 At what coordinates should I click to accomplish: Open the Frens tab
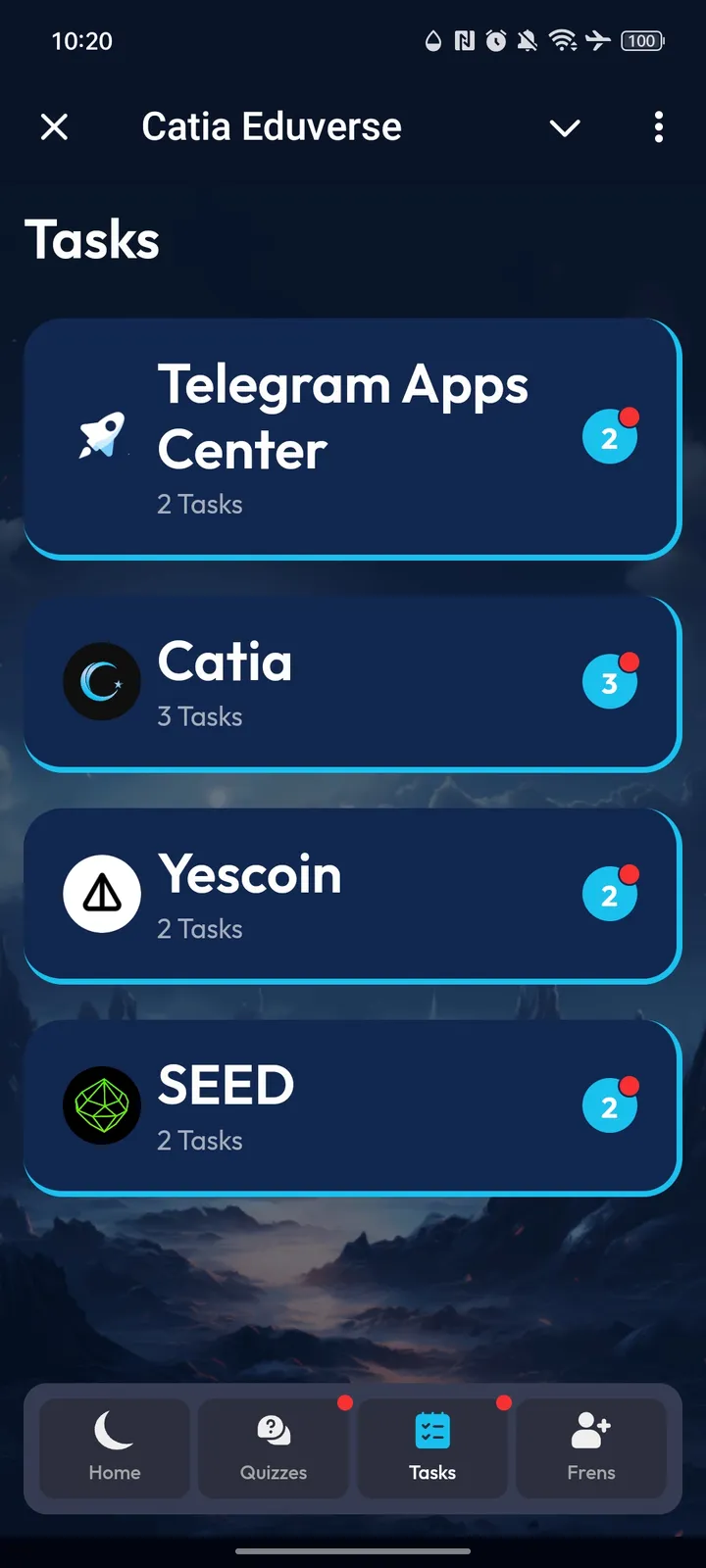pyautogui.click(x=591, y=1447)
